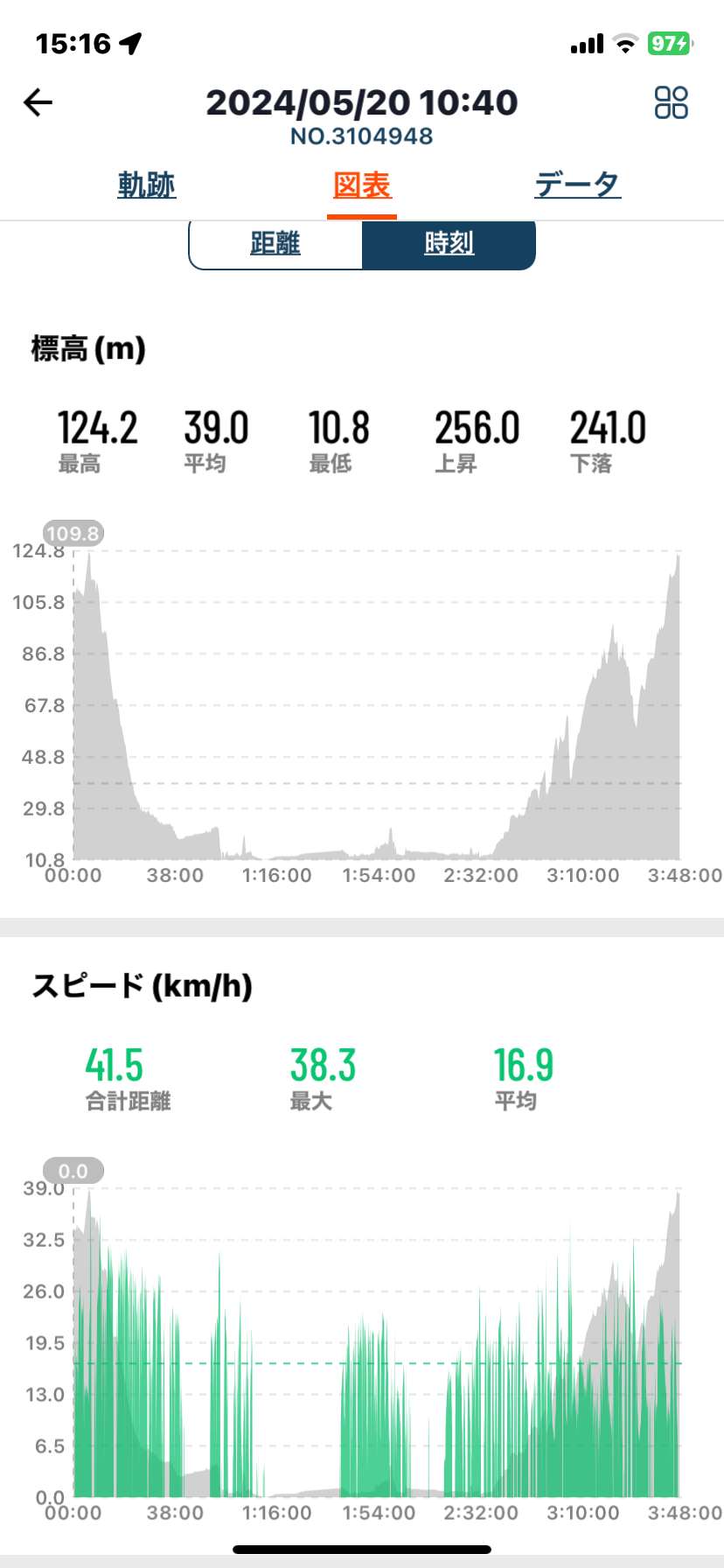The image size is (724, 1568).
Task: Select the 図表 tab
Action: (x=362, y=185)
